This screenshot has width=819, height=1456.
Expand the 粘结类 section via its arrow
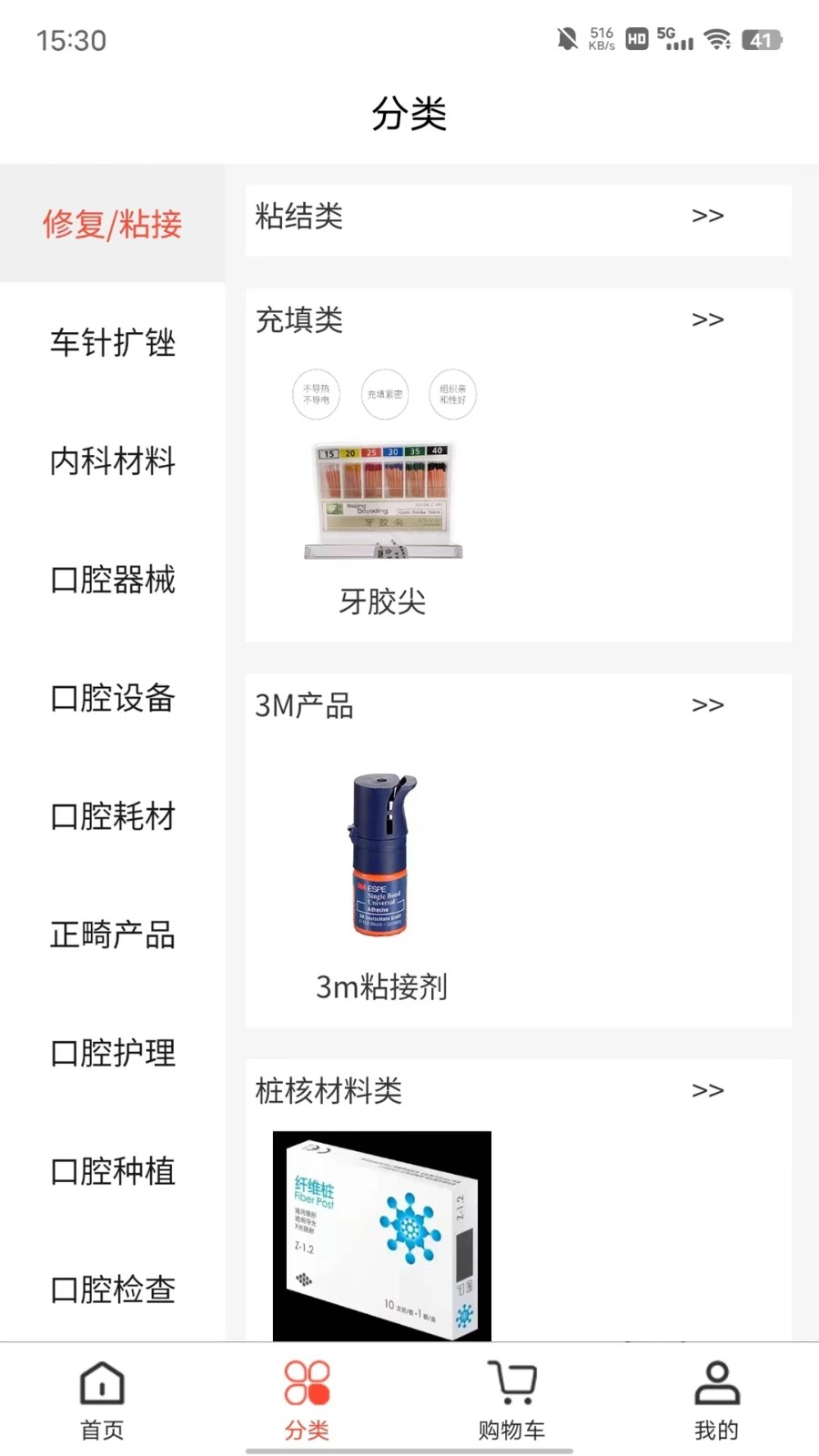click(708, 217)
